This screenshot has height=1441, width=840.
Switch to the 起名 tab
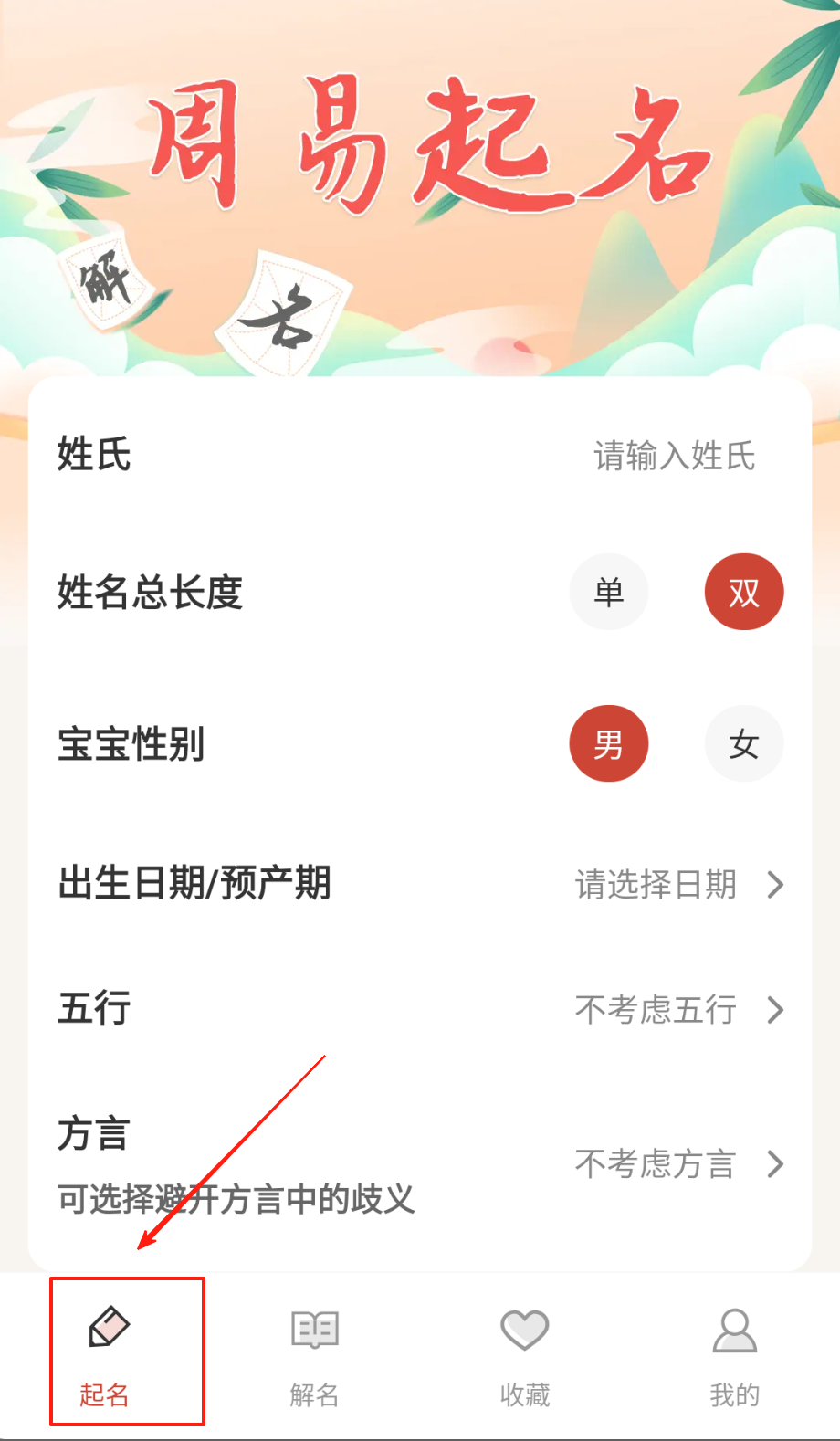(106, 1352)
